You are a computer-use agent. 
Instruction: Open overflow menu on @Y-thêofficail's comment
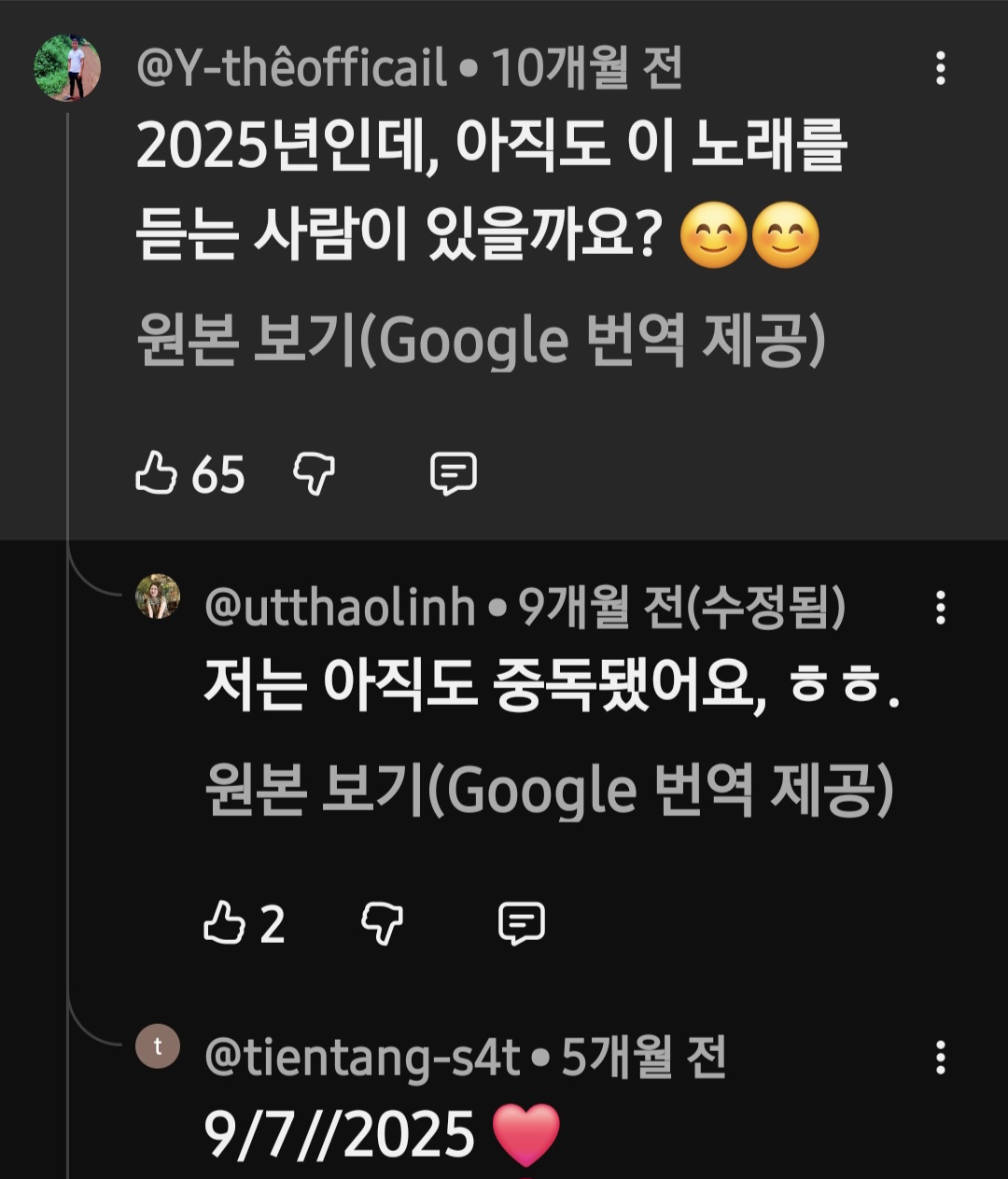pos(940,68)
